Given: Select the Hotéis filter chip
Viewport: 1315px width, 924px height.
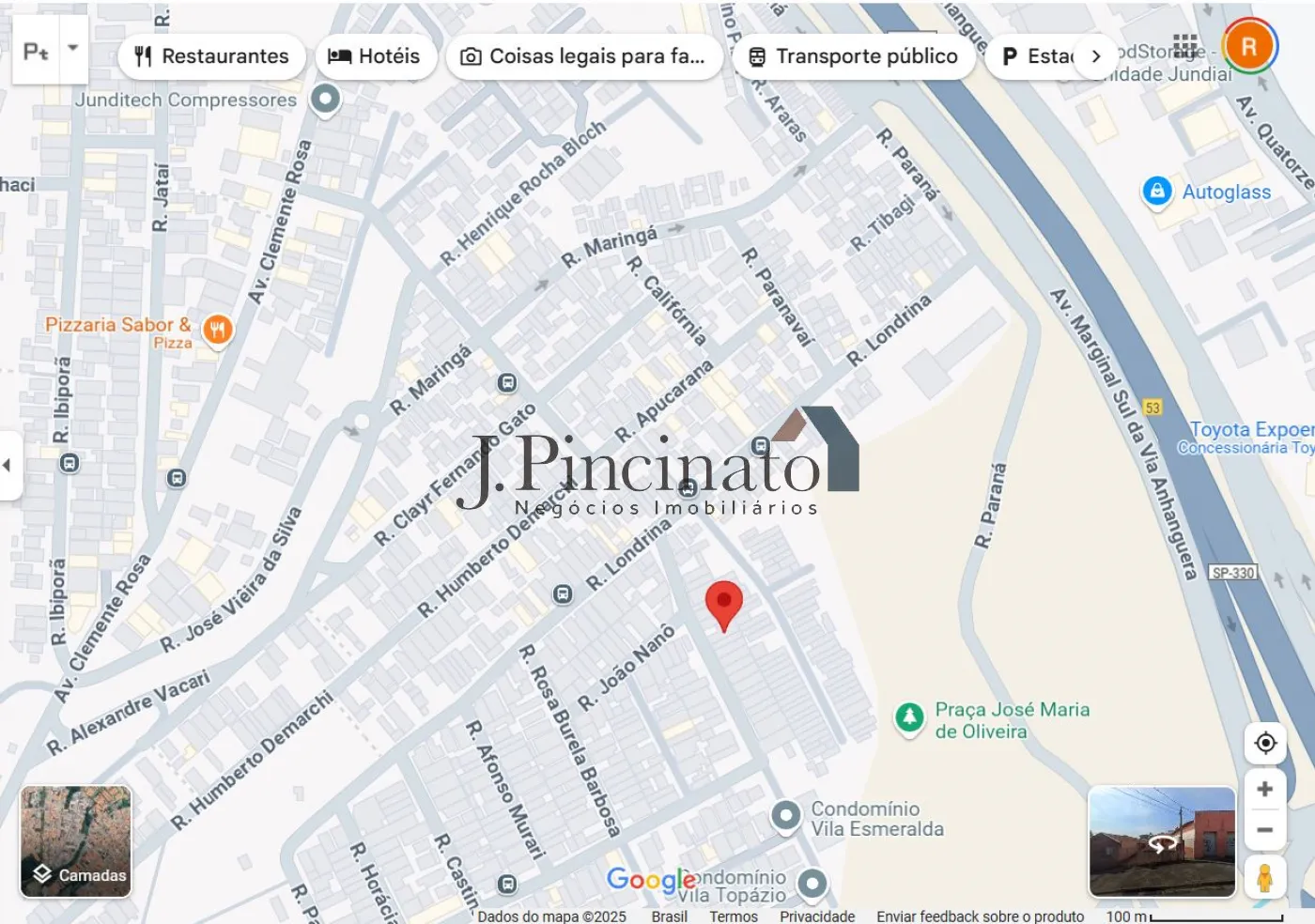Looking at the screenshot, I should [x=375, y=56].
